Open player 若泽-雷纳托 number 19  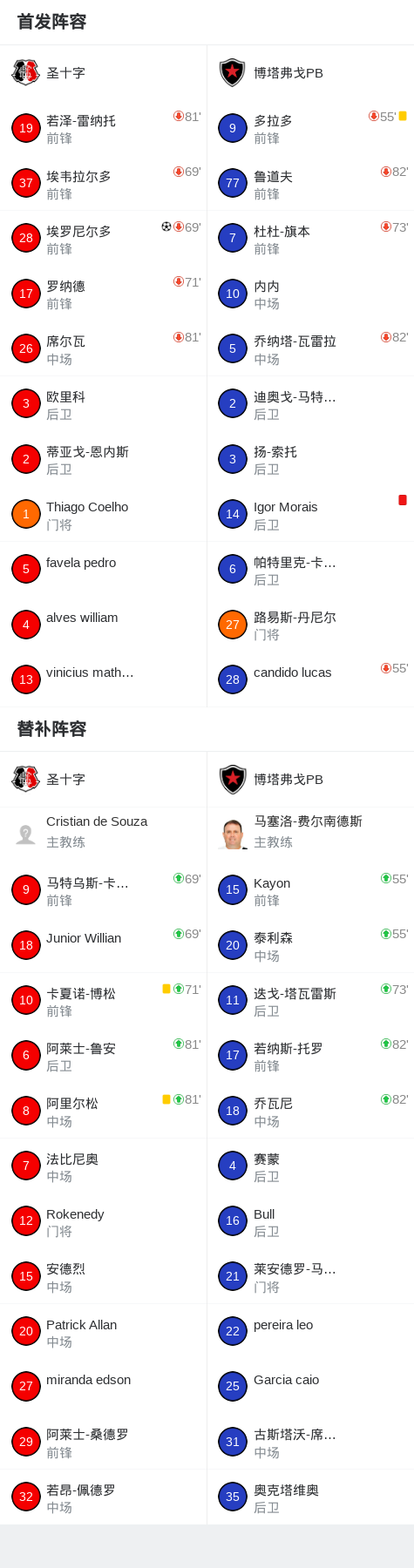[x=103, y=128]
